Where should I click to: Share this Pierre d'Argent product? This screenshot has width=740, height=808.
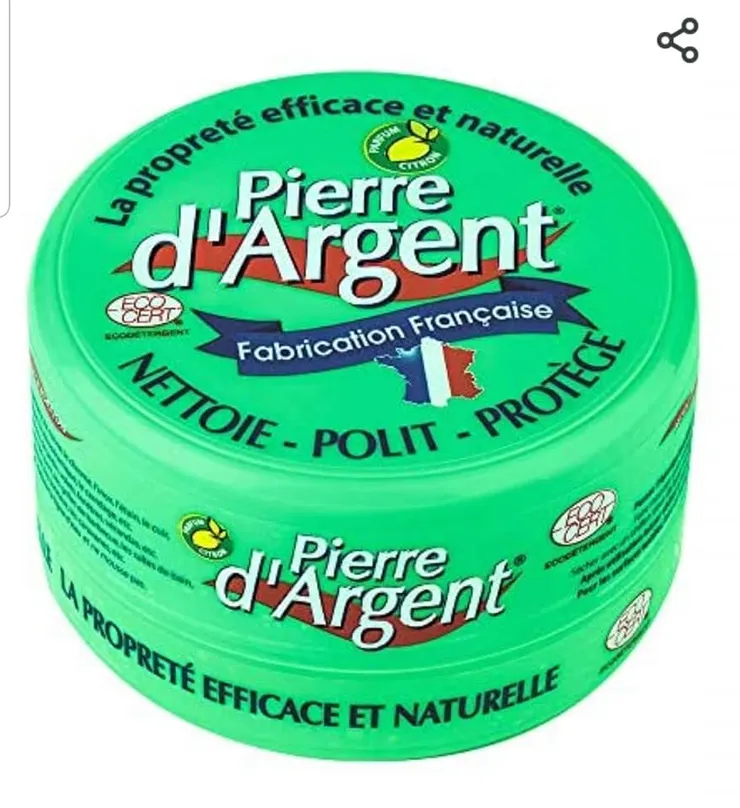[677, 41]
